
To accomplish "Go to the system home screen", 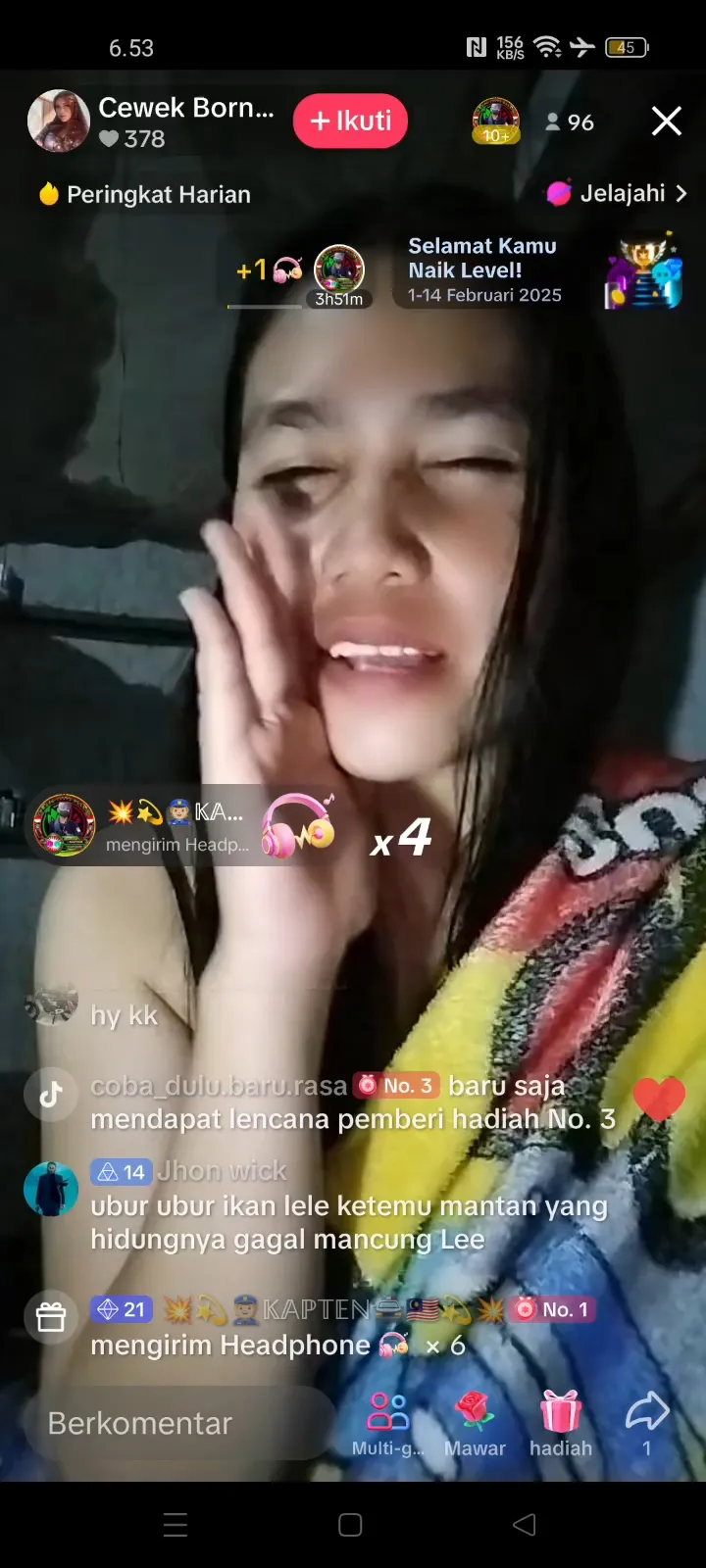I will pyautogui.click(x=350, y=1524).
